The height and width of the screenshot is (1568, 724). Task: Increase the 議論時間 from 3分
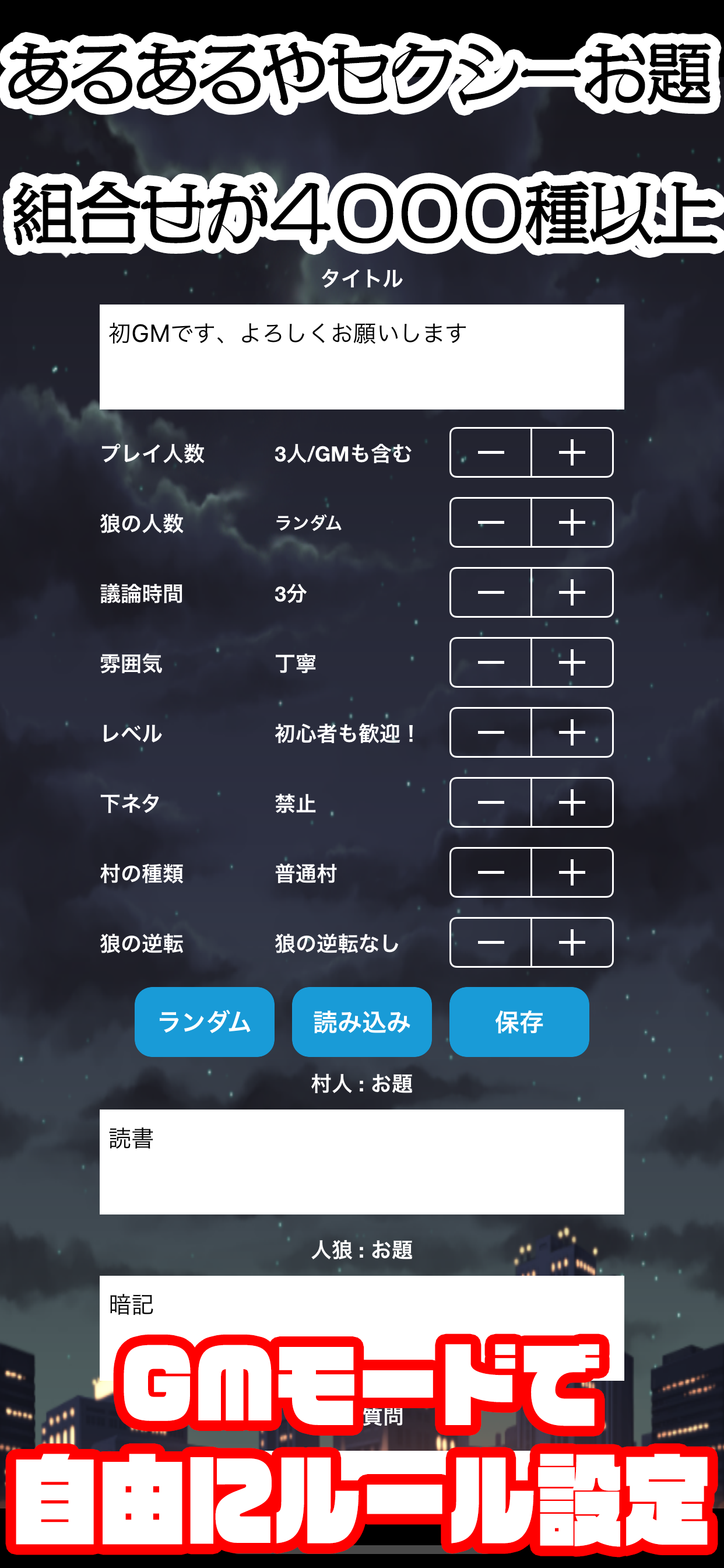[x=572, y=593]
